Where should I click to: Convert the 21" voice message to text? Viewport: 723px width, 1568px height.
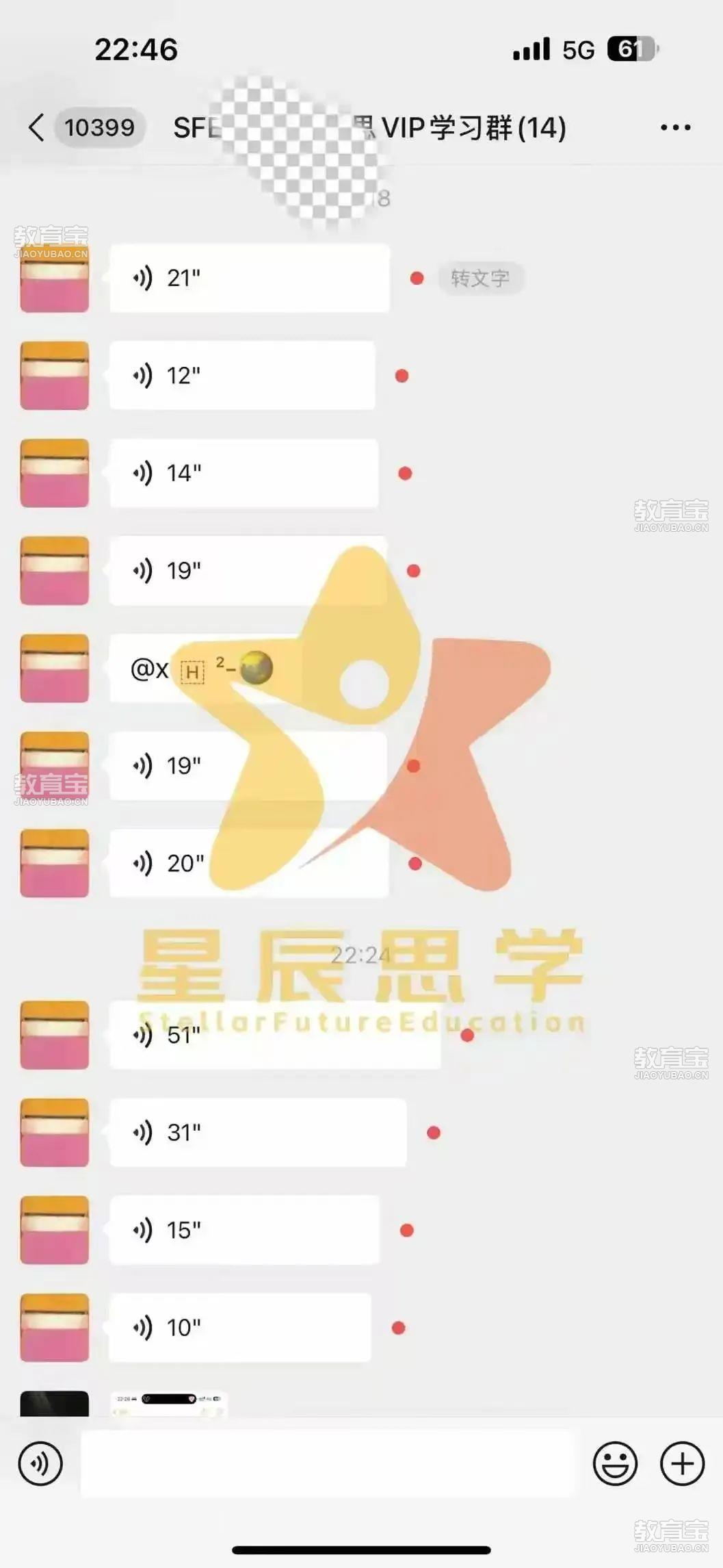click(x=480, y=279)
